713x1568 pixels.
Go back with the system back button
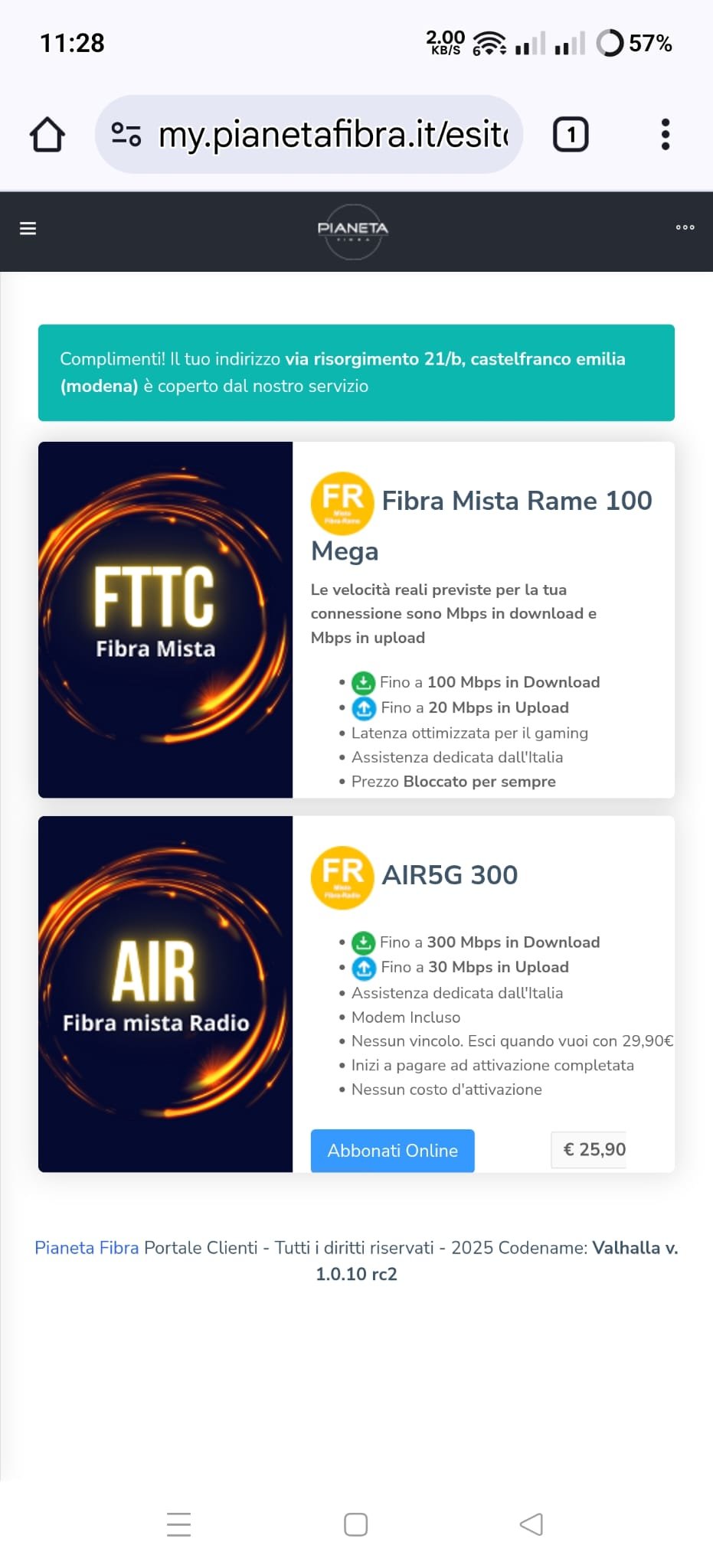point(531,1524)
